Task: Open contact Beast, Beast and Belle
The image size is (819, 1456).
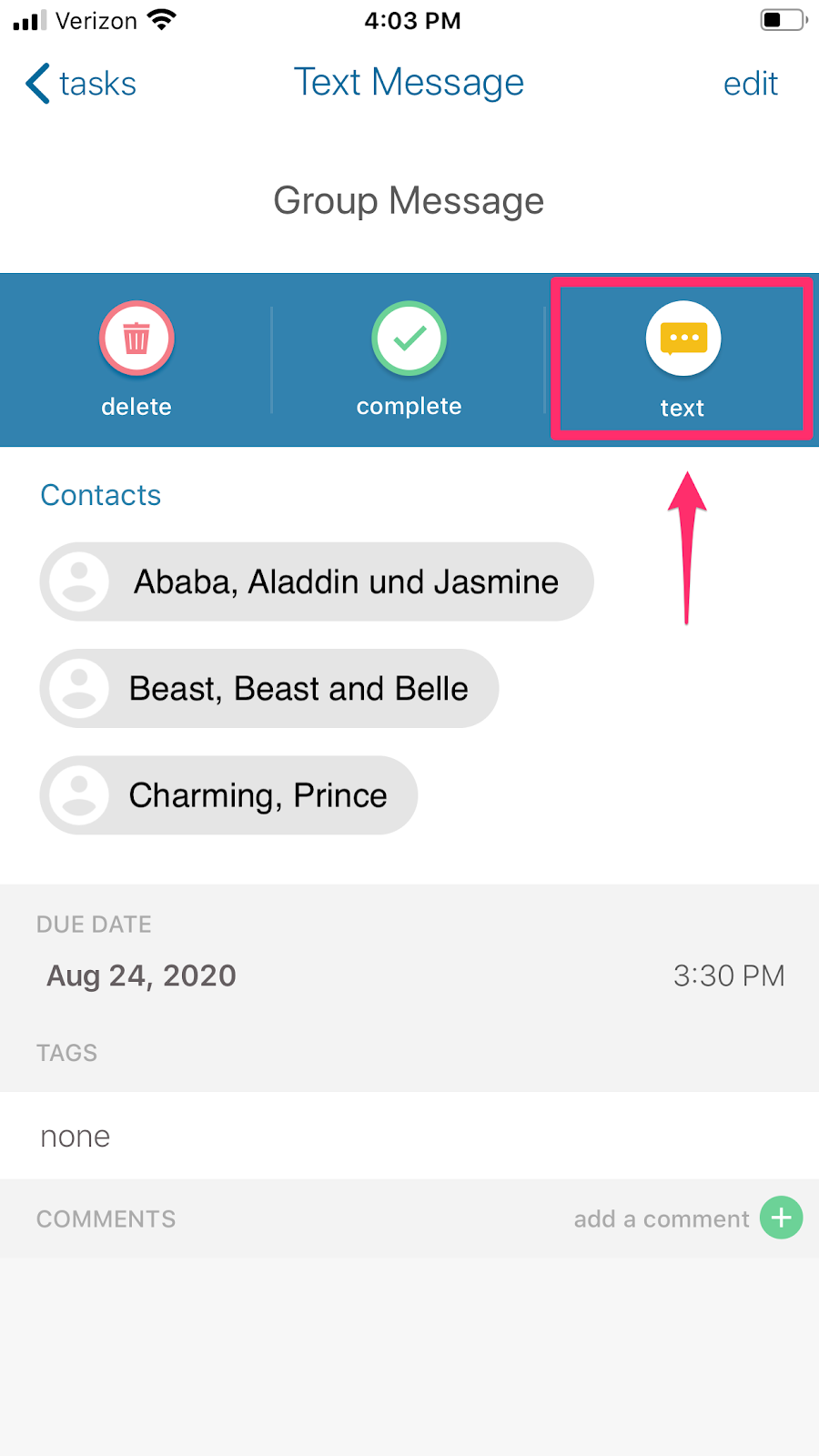Action: [269, 688]
